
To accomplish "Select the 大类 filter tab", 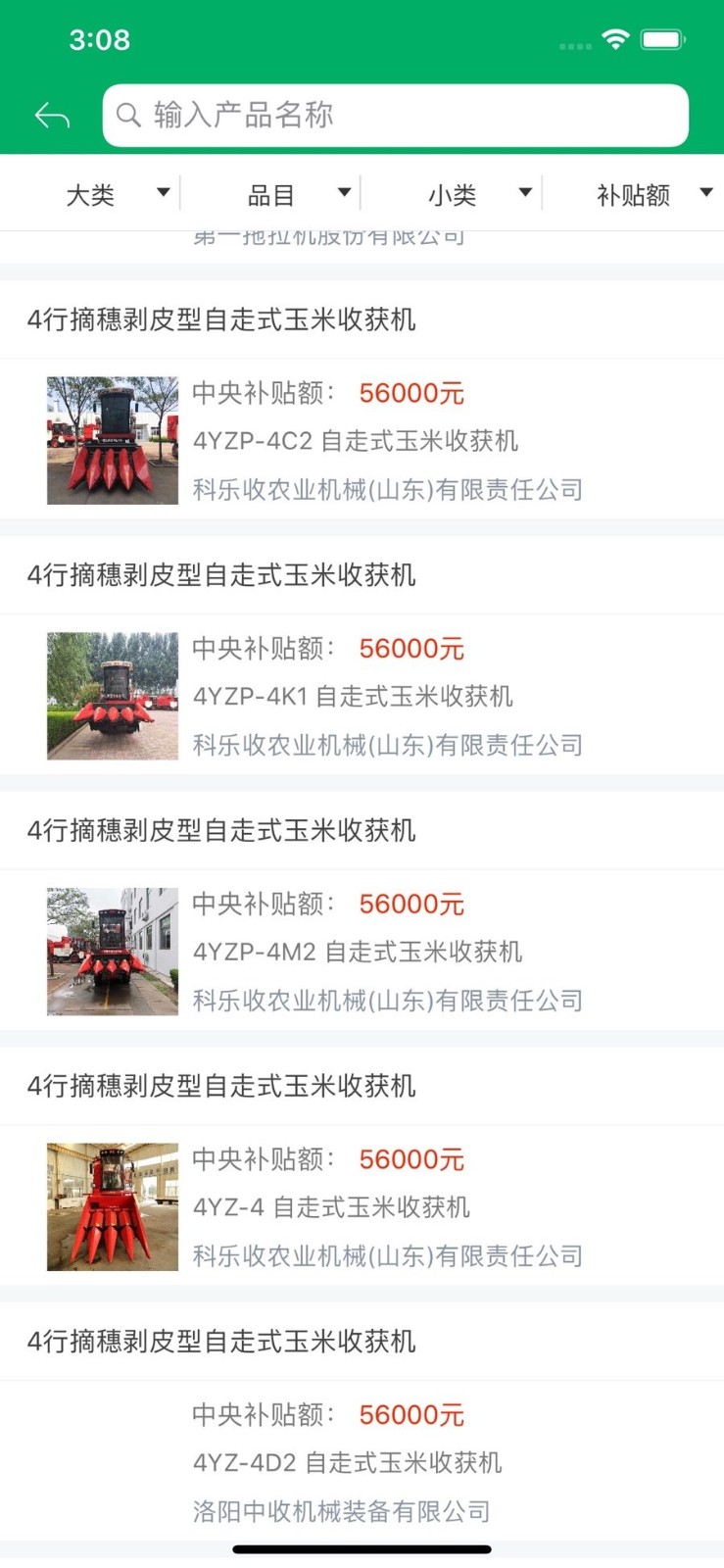I will click(90, 192).
